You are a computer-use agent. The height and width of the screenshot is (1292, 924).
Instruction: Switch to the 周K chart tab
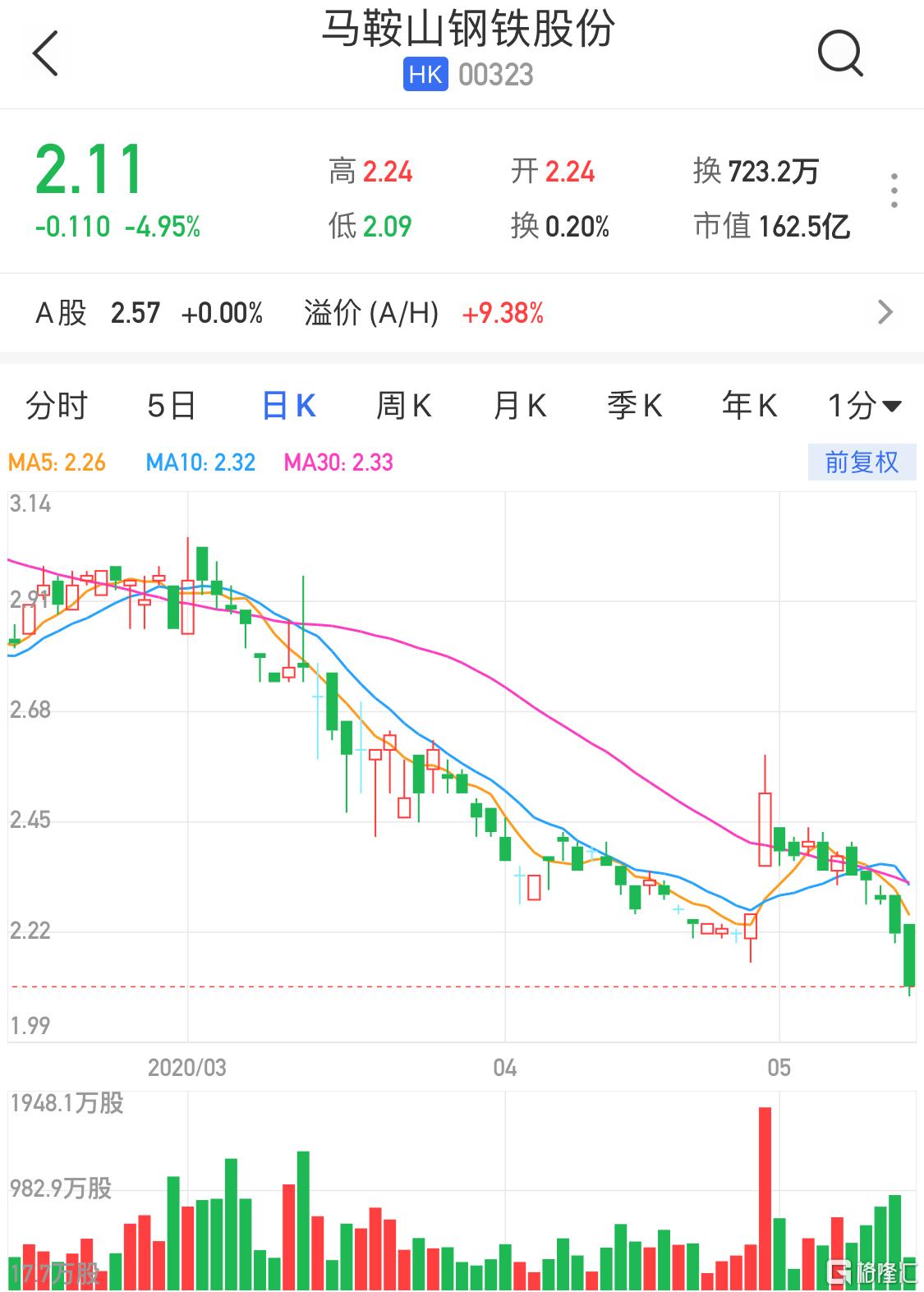(403, 406)
